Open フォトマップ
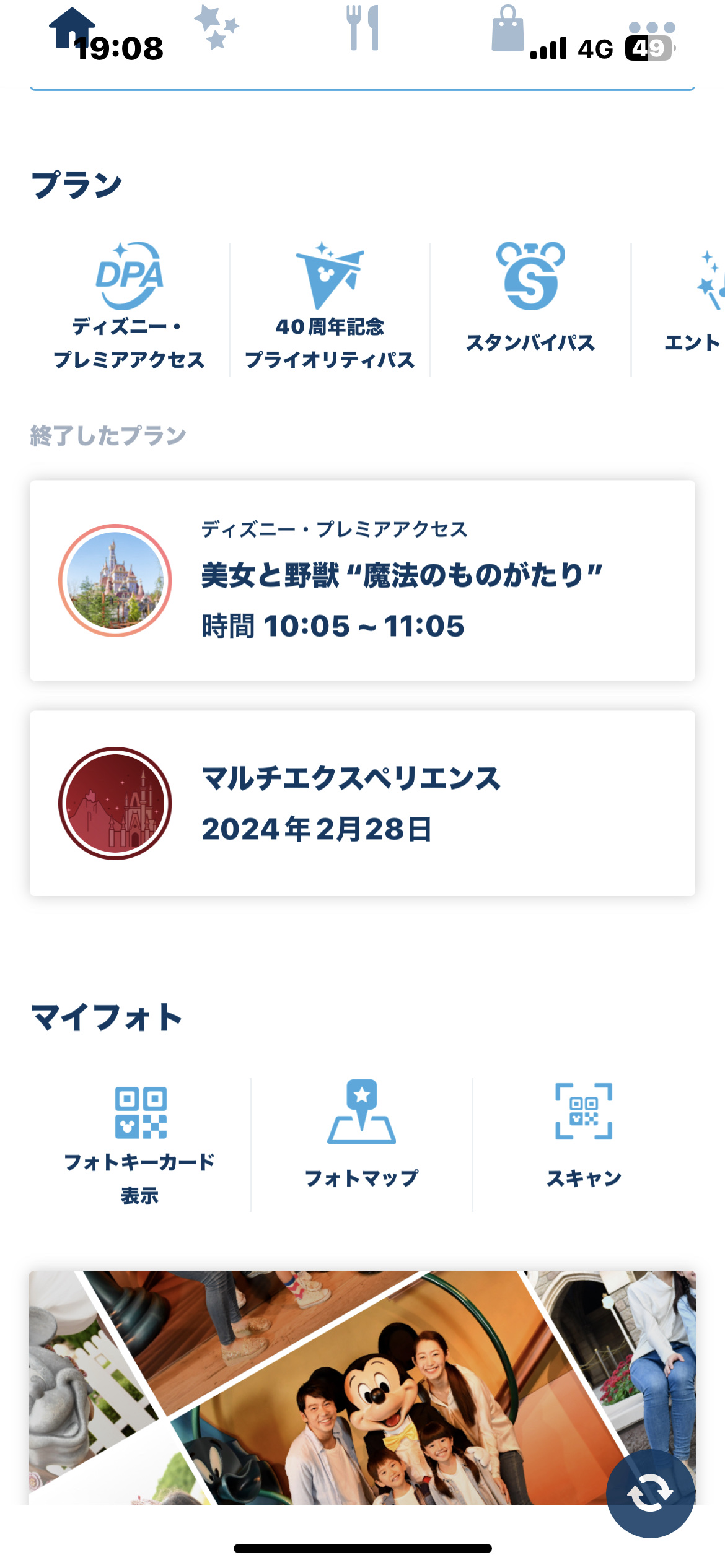Viewport: 725px width, 1568px height. [362, 1143]
